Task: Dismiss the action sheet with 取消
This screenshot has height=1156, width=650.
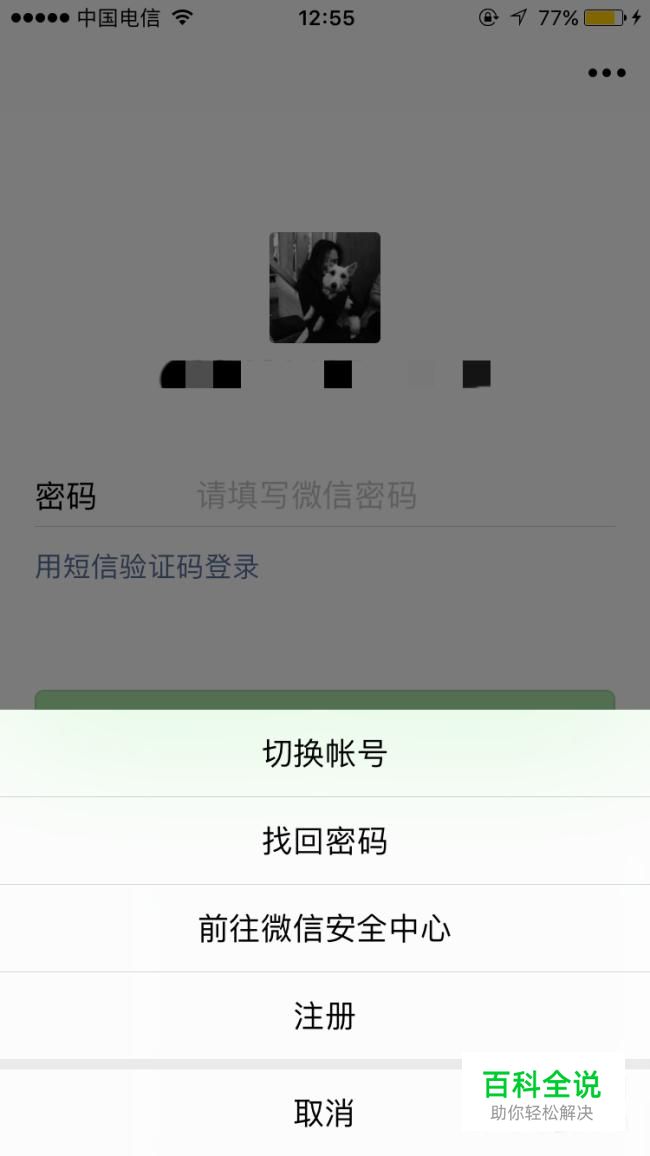Action: pyautogui.click(x=325, y=1112)
